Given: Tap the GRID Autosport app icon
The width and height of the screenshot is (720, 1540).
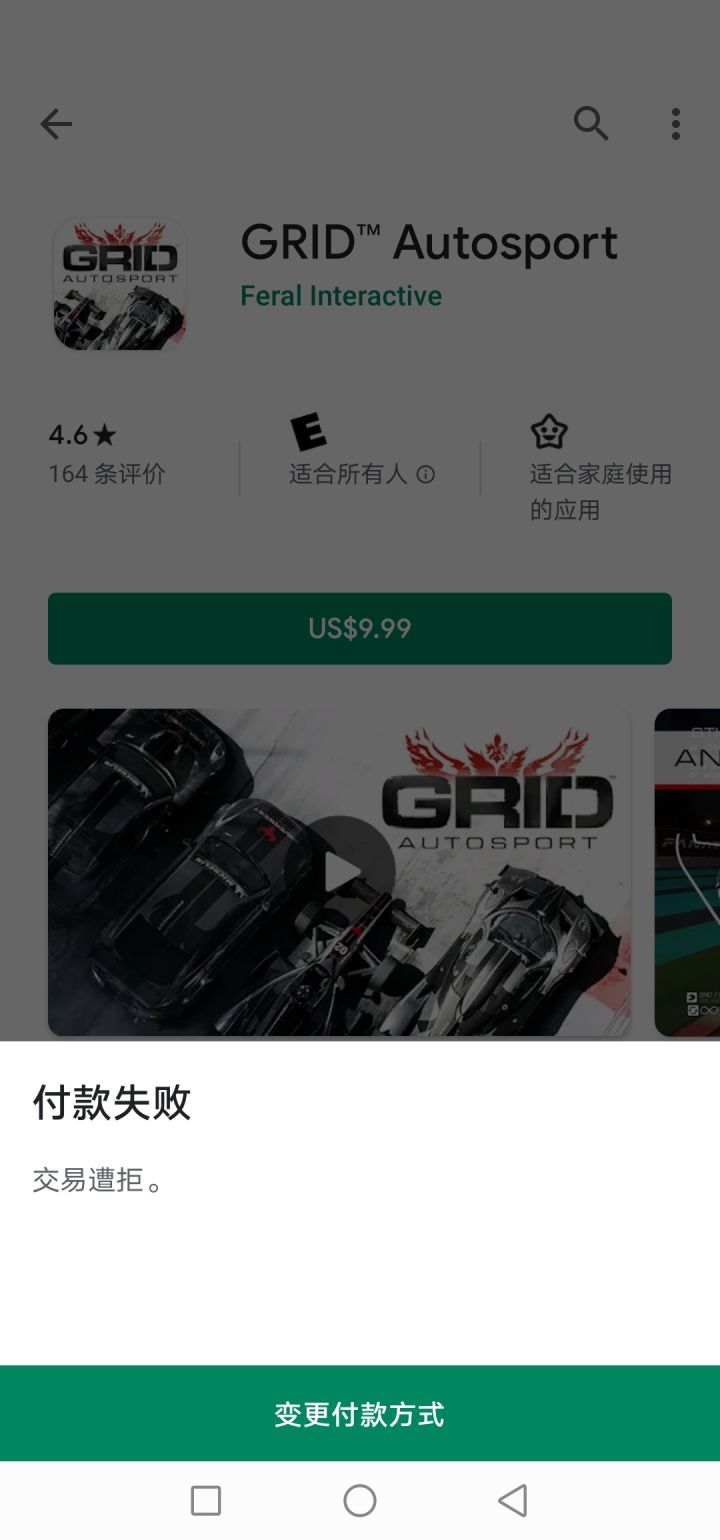Looking at the screenshot, I should coord(119,284).
